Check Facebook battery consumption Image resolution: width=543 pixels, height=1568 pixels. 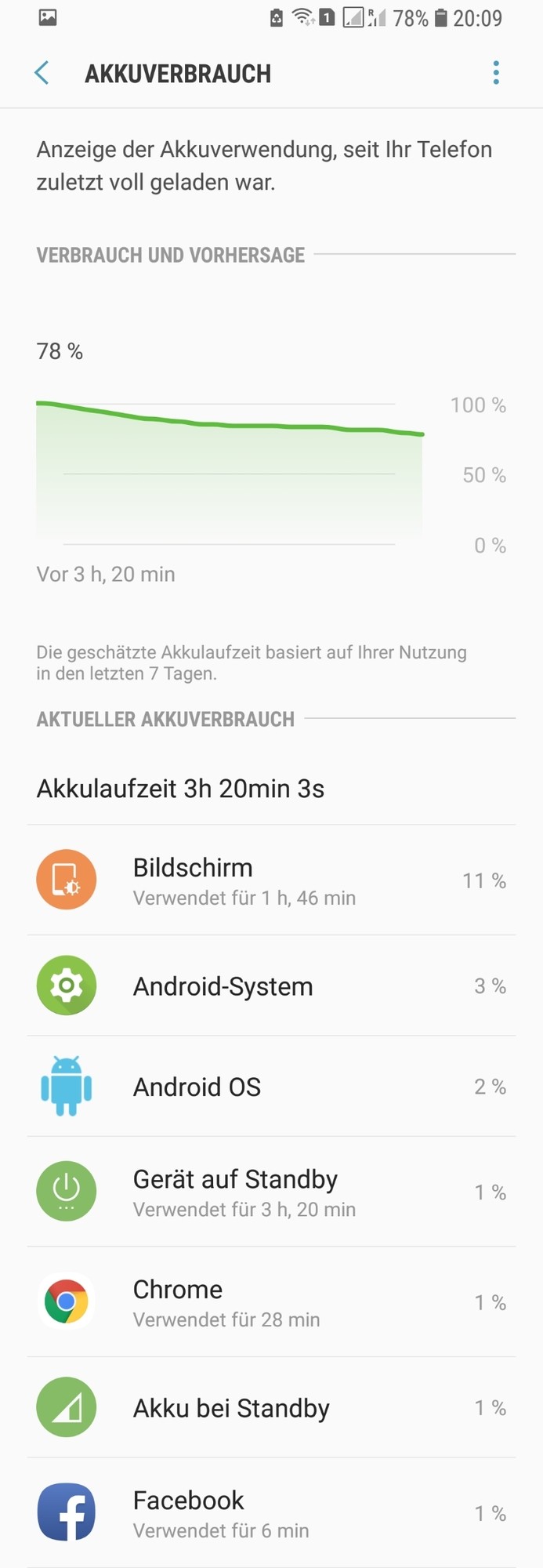coord(271,1513)
